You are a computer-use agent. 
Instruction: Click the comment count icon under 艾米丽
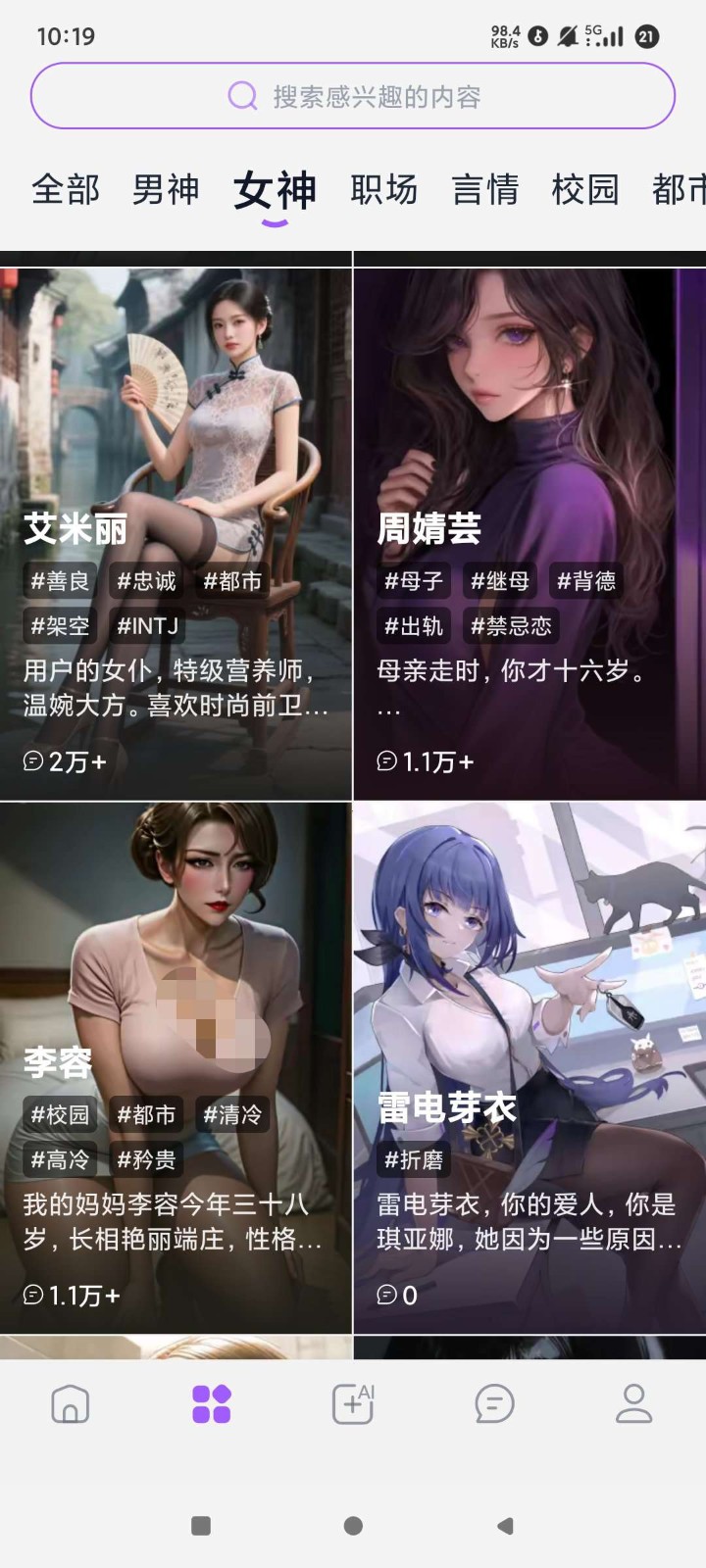click(x=31, y=759)
